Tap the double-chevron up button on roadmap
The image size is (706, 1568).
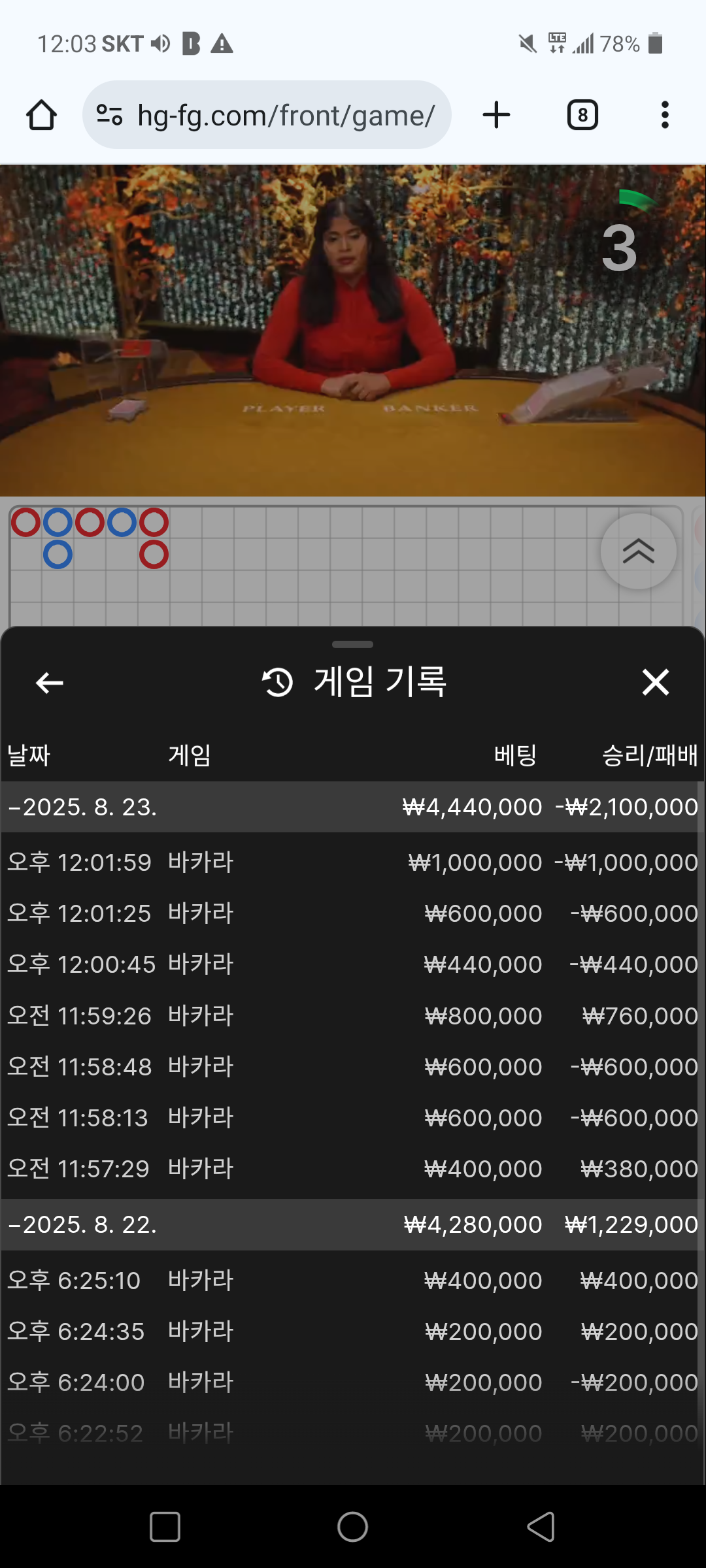coord(638,552)
